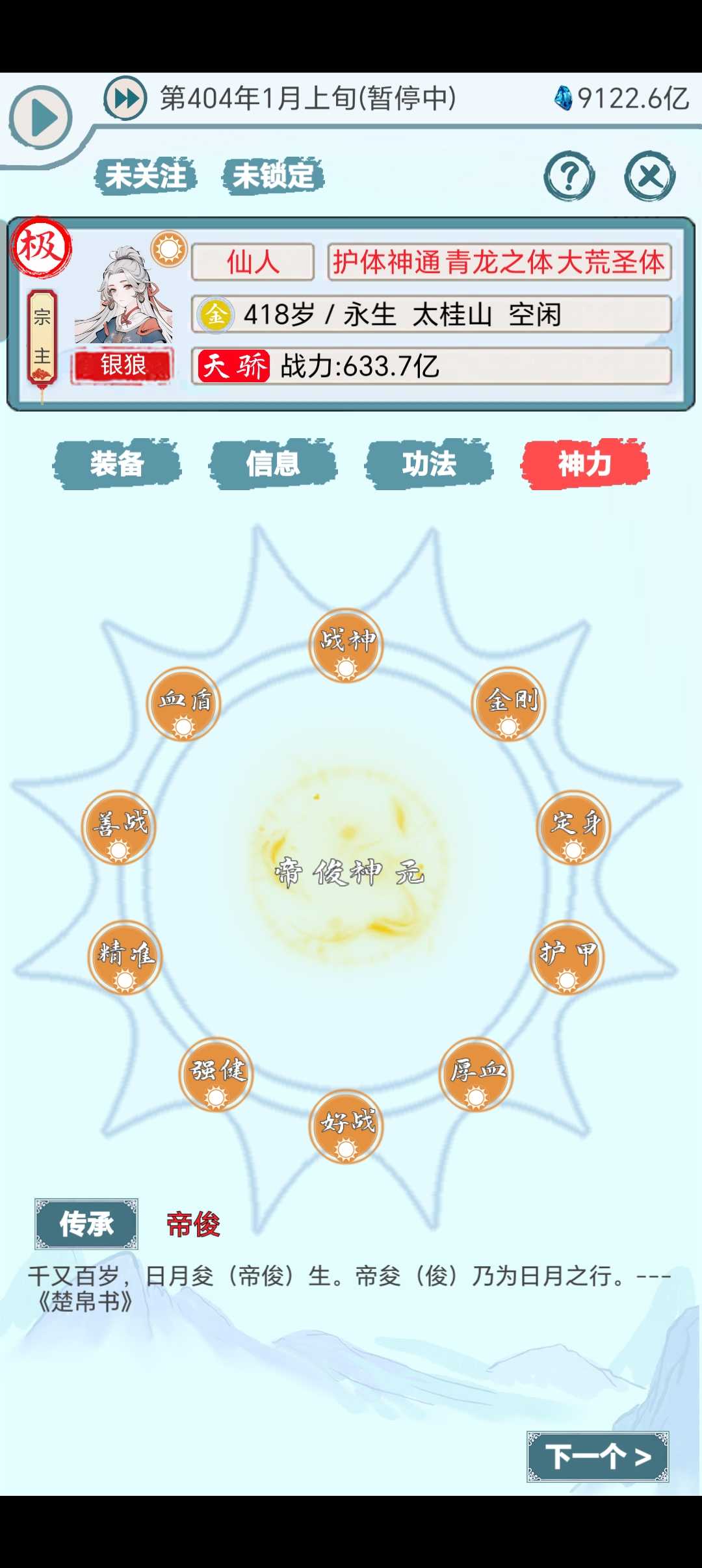Open the 好战 divine power node

(x=346, y=1127)
